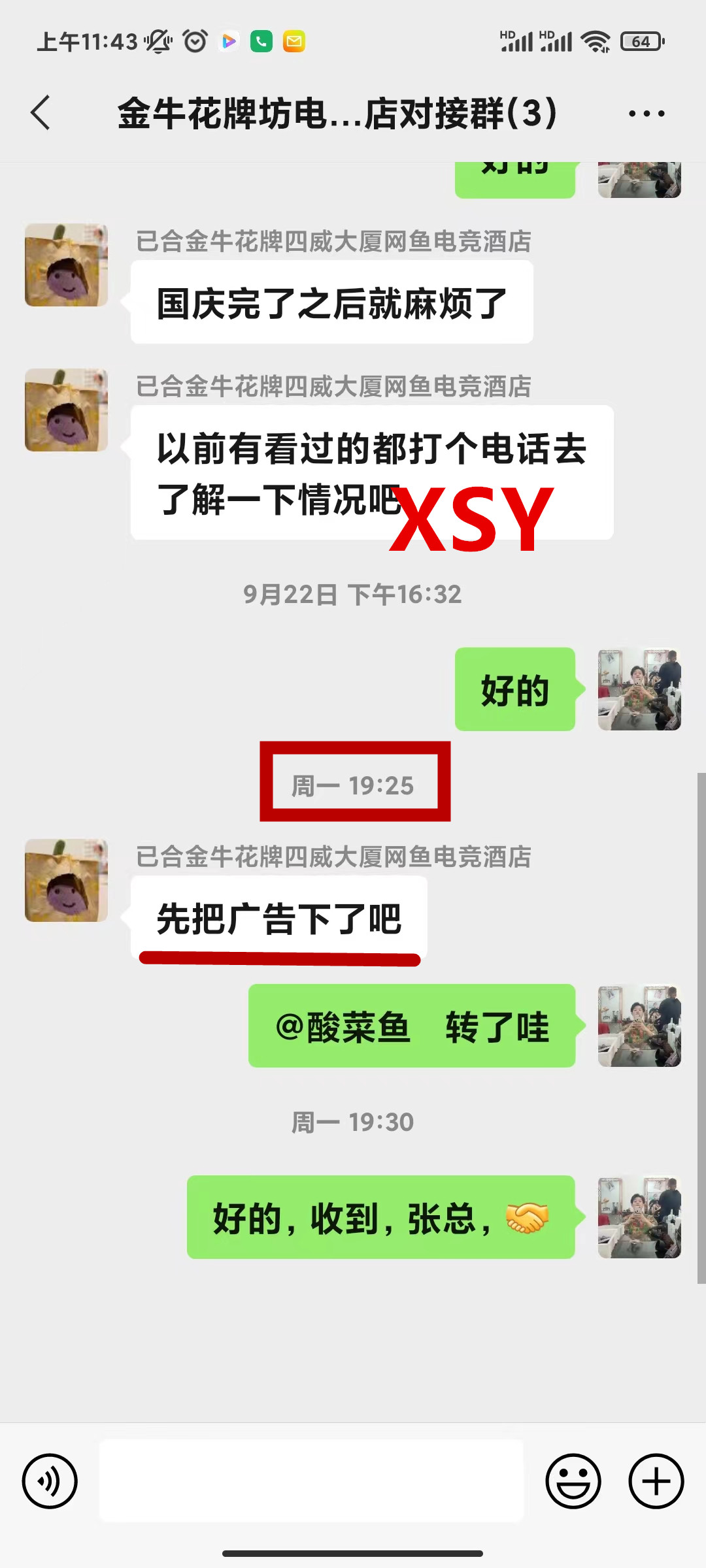
Task: Open sender avatar beside 先把广告下了吧
Action: point(66,881)
